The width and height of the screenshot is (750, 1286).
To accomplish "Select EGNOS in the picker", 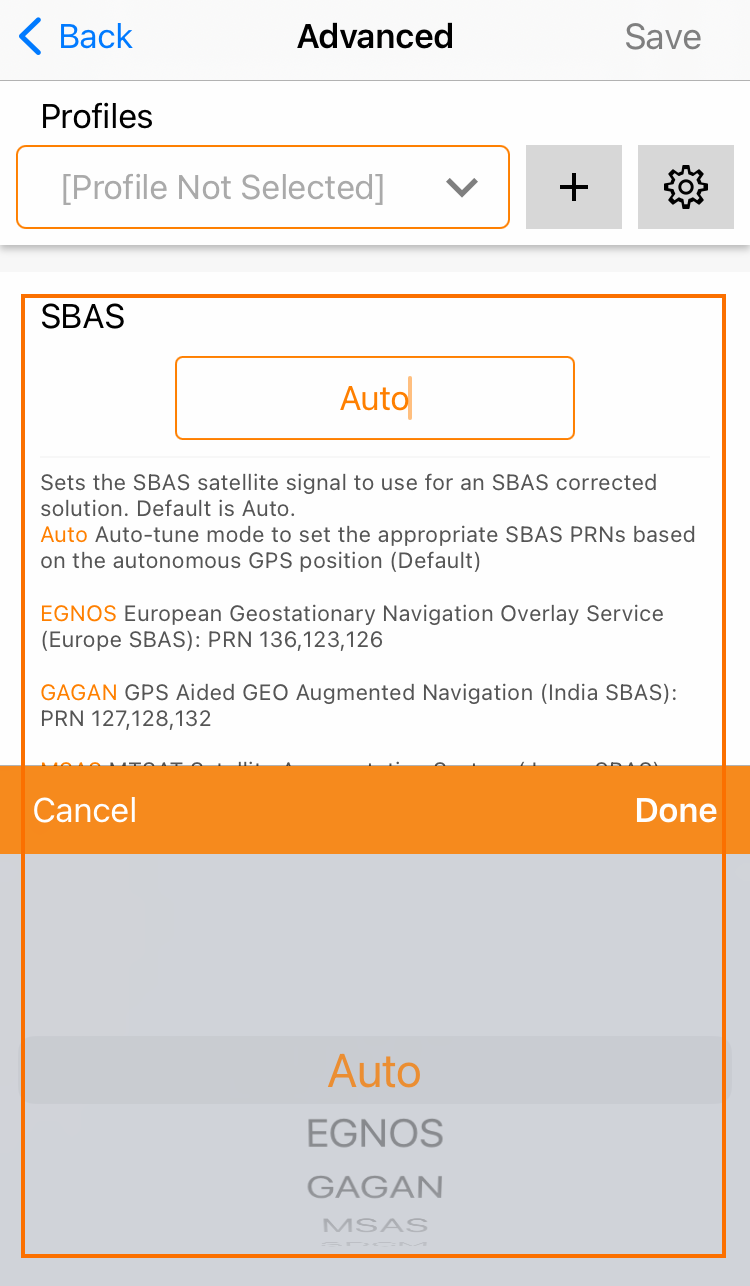I will tap(375, 1133).
